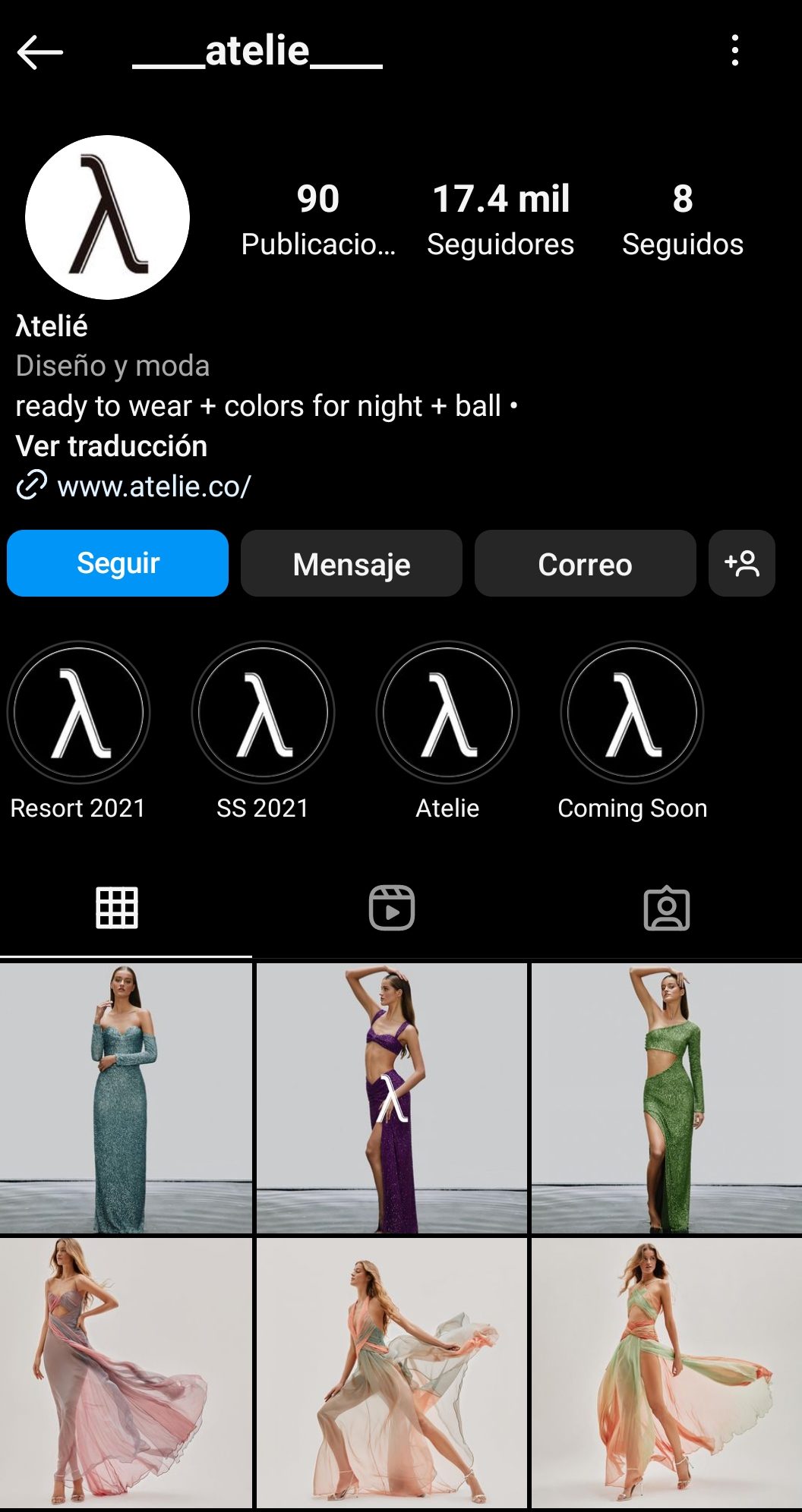The width and height of the screenshot is (802, 1512).
Task: Go back with the top arrow
Action: [x=39, y=52]
